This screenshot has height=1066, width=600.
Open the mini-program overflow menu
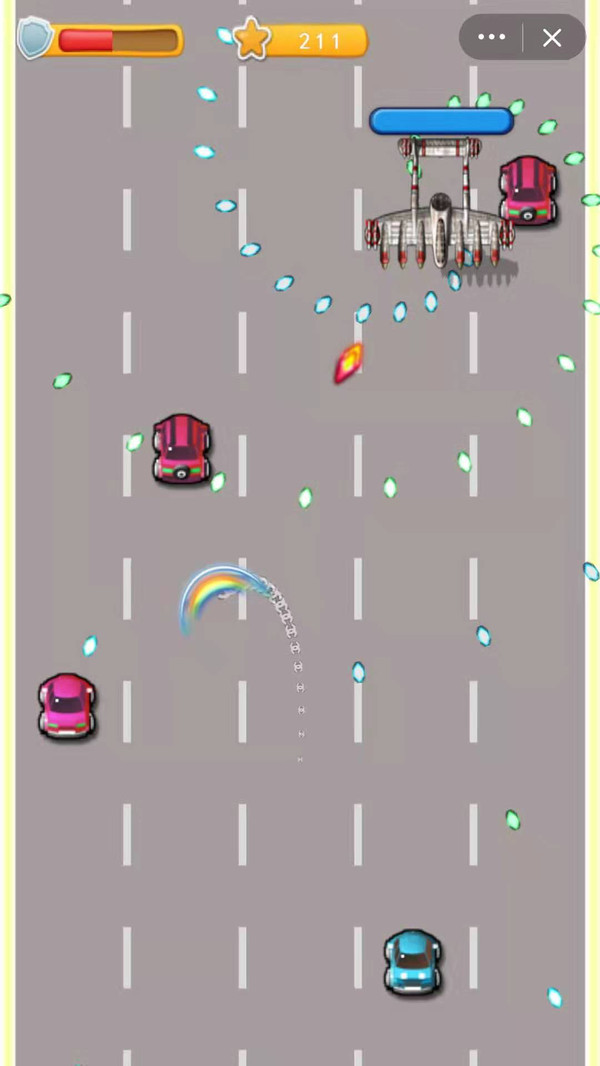[491, 38]
